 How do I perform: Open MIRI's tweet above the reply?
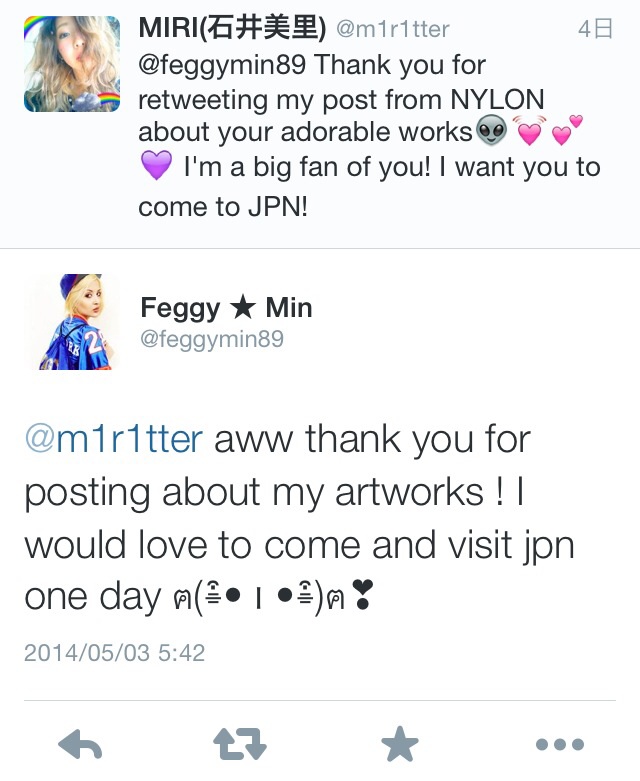click(x=370, y=150)
